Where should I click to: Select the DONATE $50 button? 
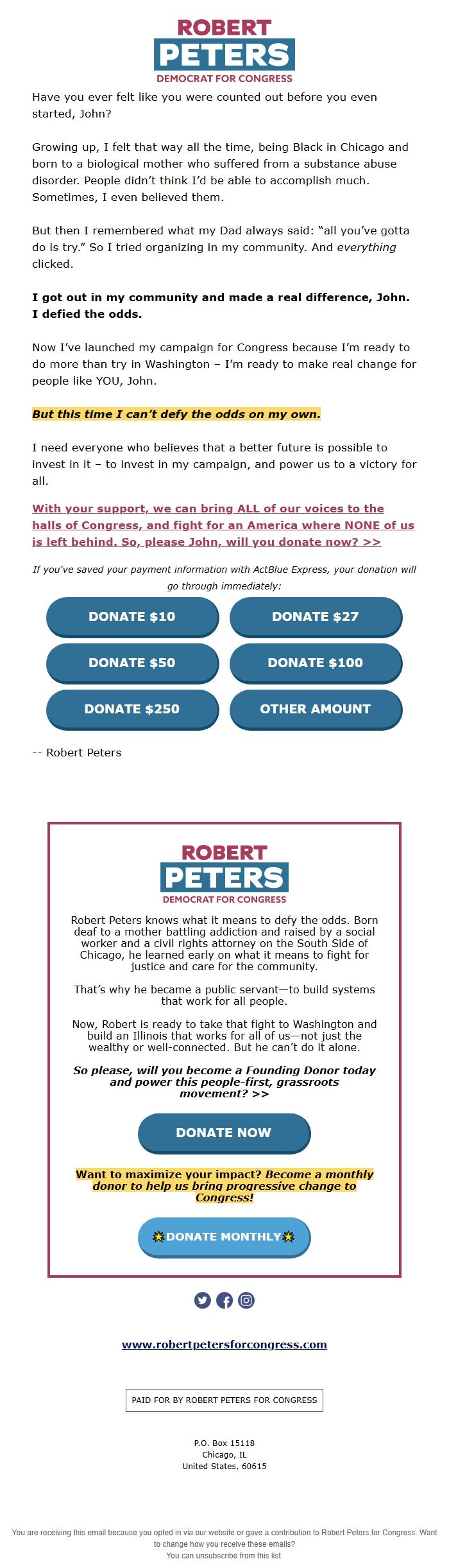[132, 663]
